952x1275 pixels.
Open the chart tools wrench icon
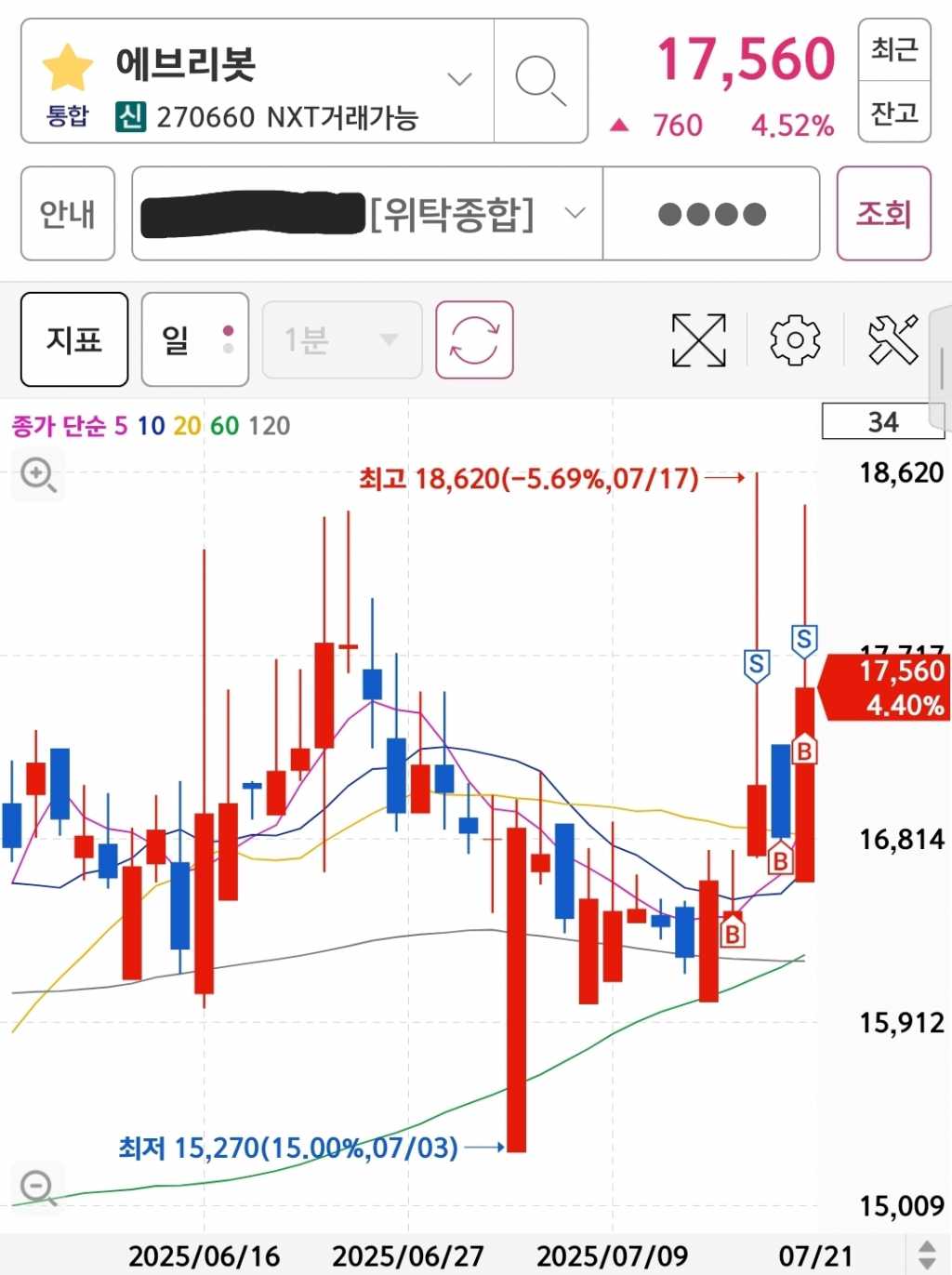pyautogui.click(x=892, y=339)
